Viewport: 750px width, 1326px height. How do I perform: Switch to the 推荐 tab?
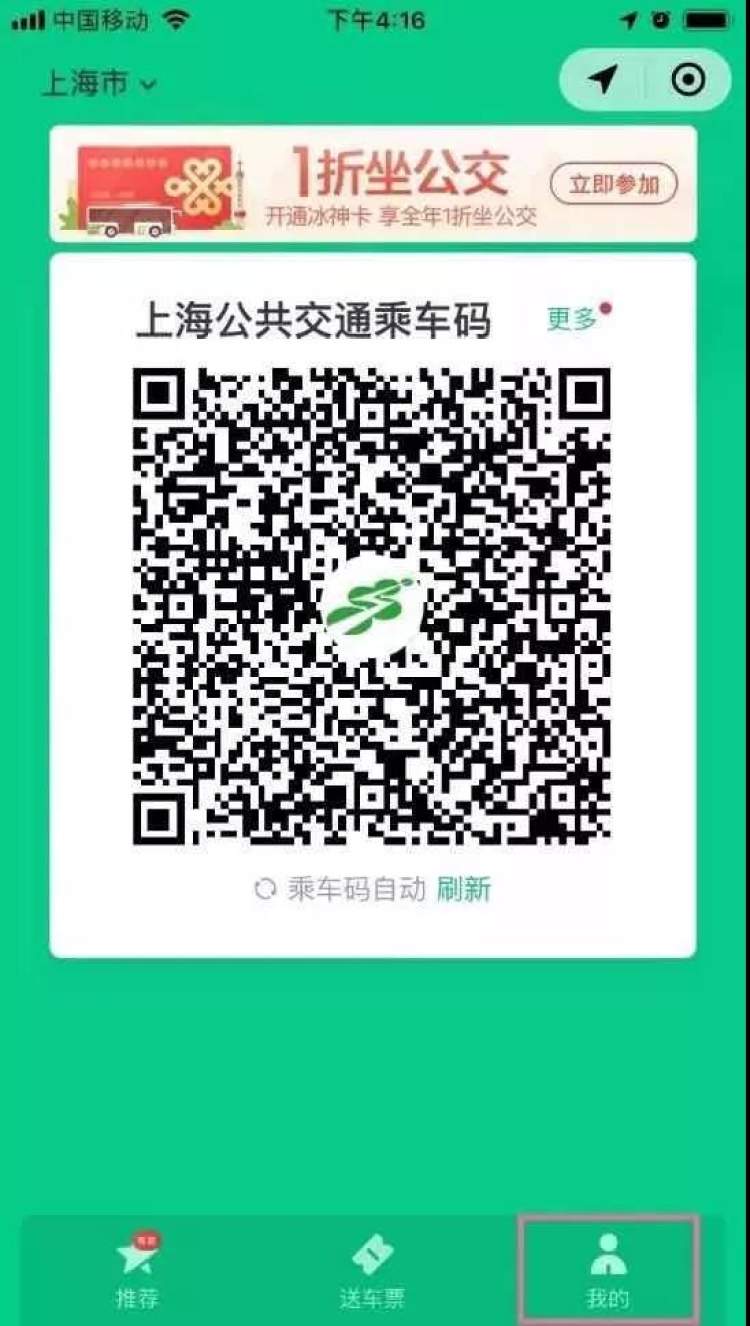coord(137,1270)
